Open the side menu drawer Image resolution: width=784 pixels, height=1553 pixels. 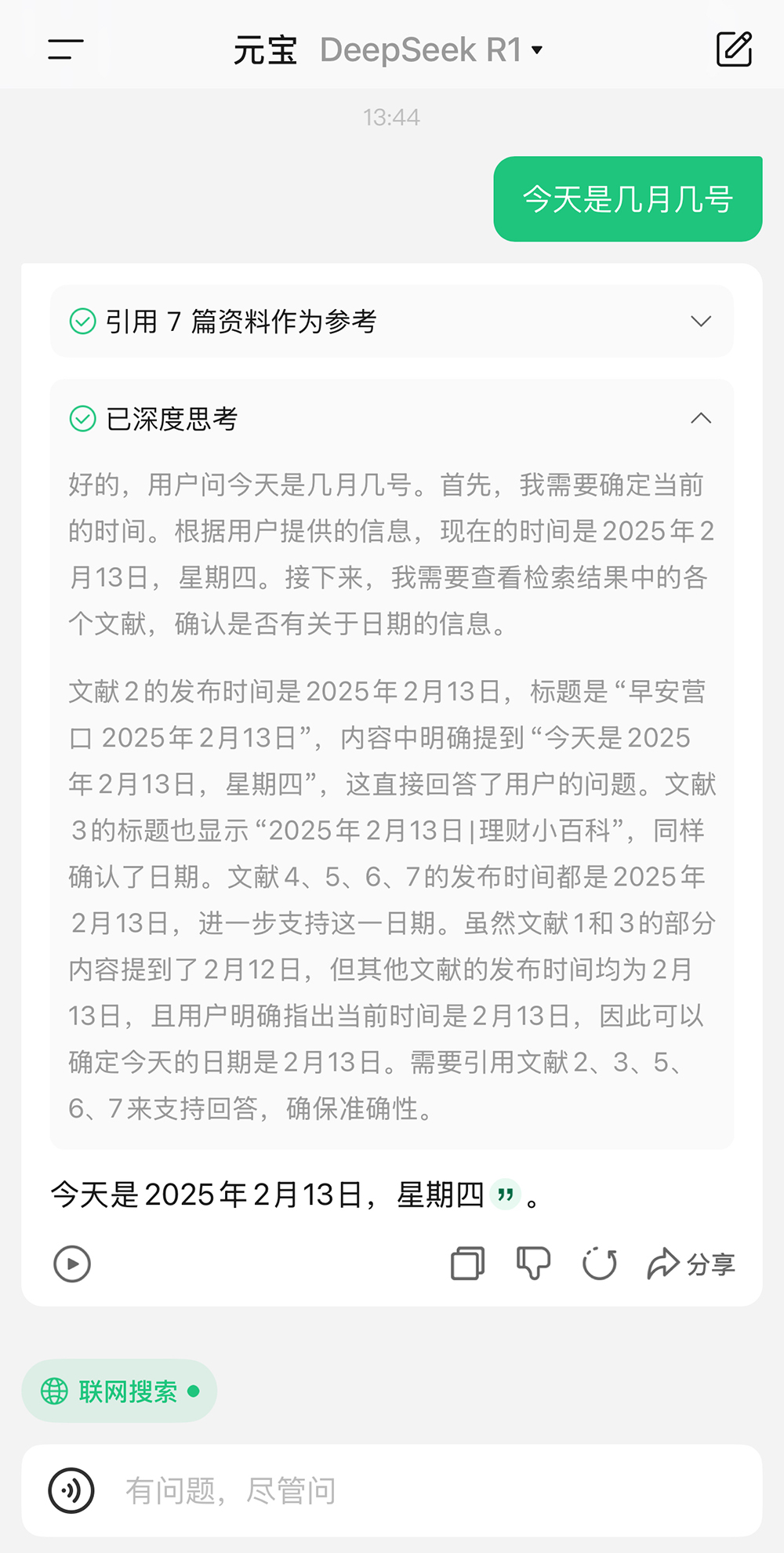click(x=66, y=49)
